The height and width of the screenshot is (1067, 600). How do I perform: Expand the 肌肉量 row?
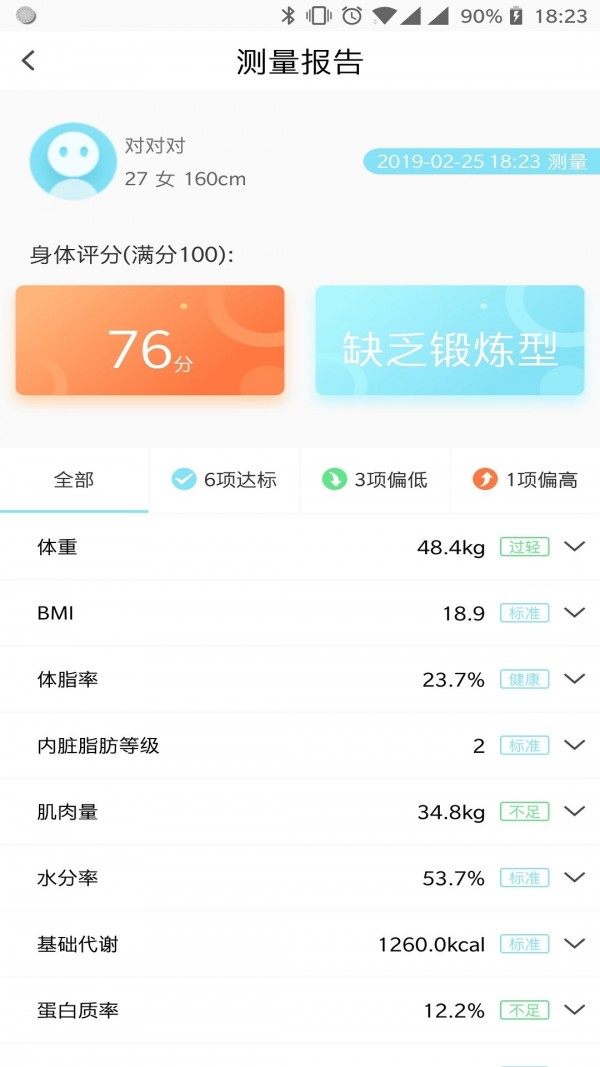(300, 812)
